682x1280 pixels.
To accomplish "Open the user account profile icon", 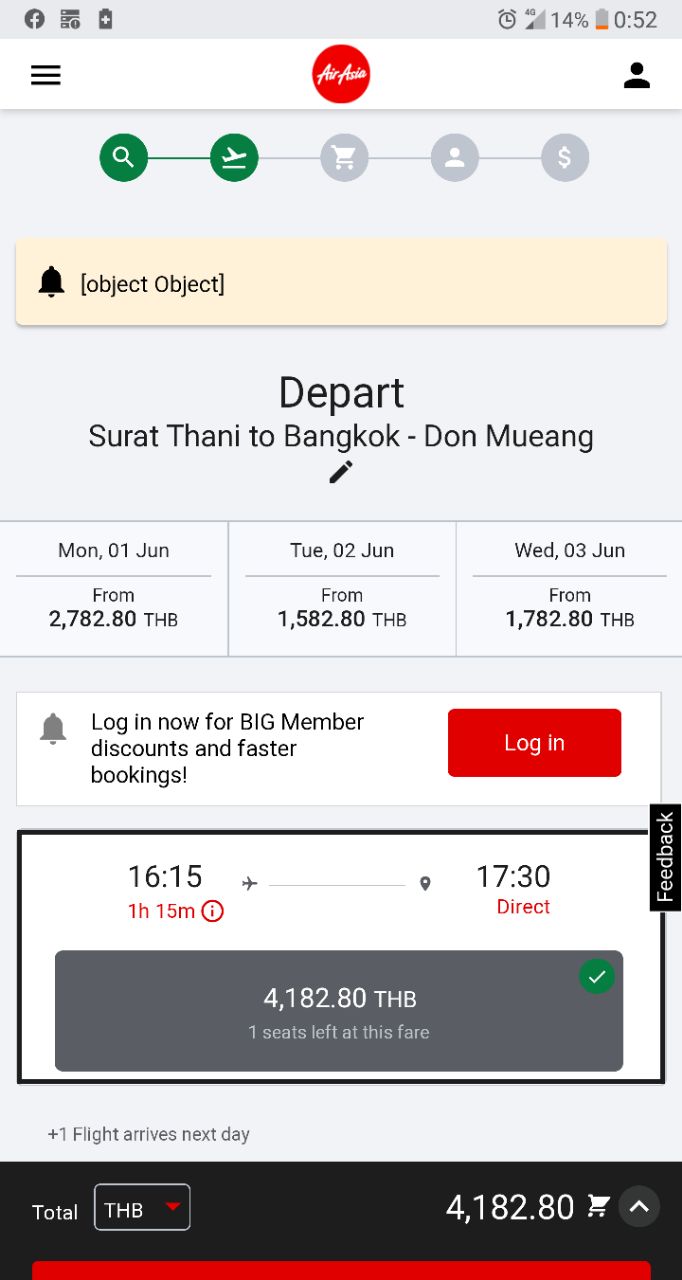I will 637,75.
